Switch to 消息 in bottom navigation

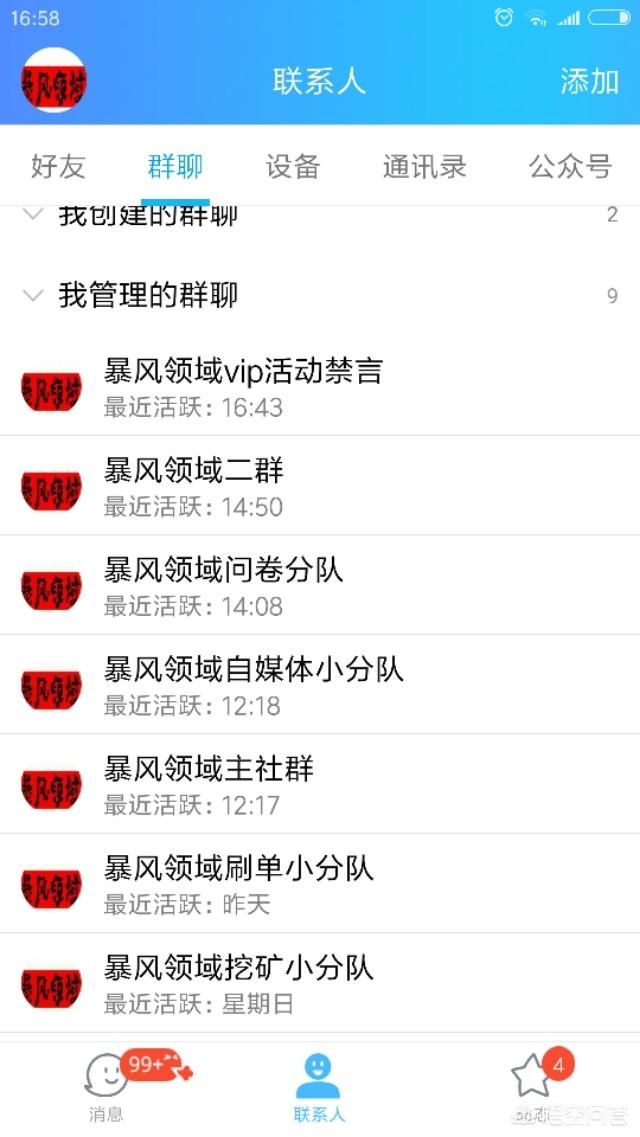point(107,1088)
